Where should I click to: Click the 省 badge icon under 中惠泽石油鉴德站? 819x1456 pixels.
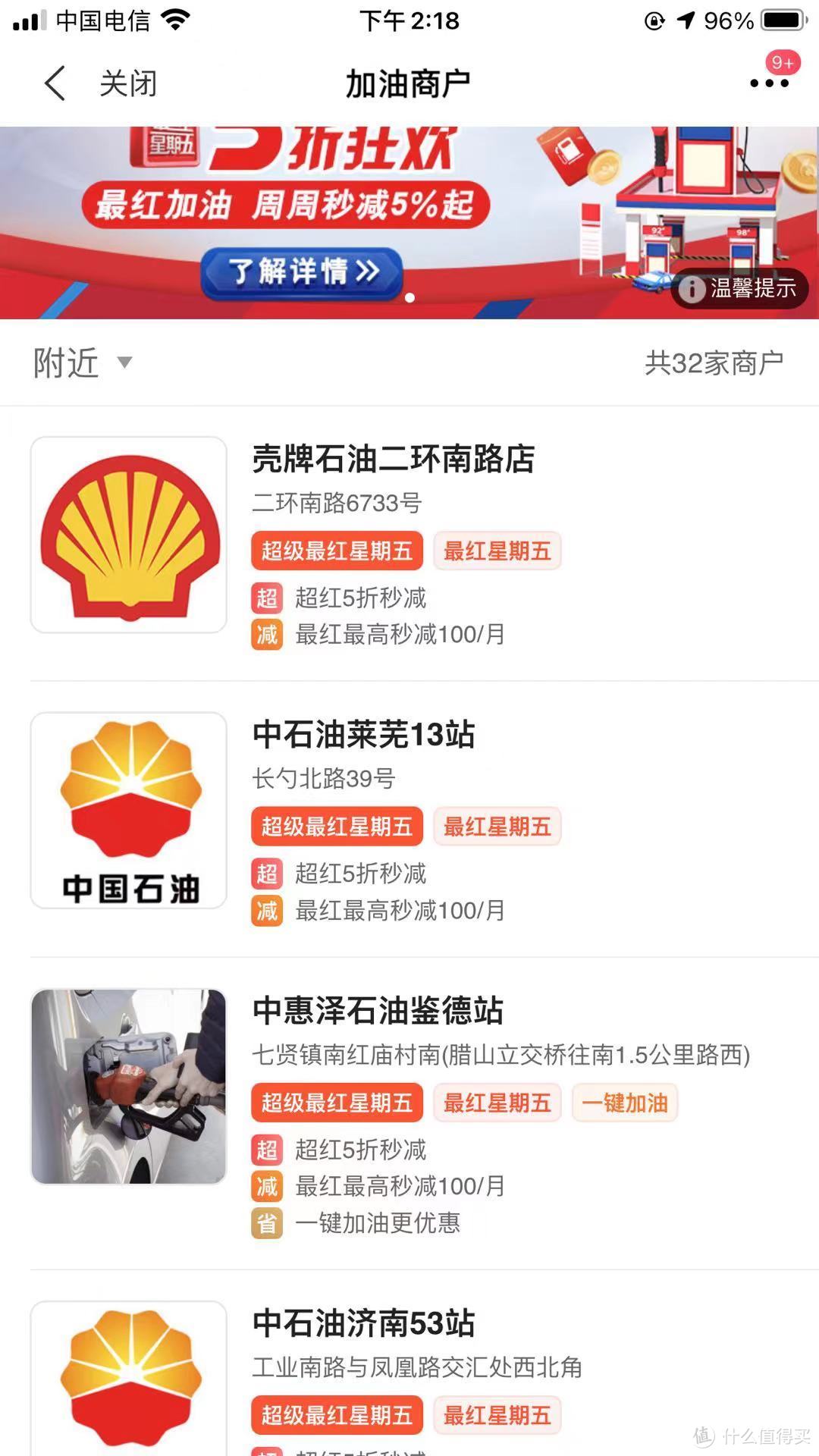[266, 1223]
